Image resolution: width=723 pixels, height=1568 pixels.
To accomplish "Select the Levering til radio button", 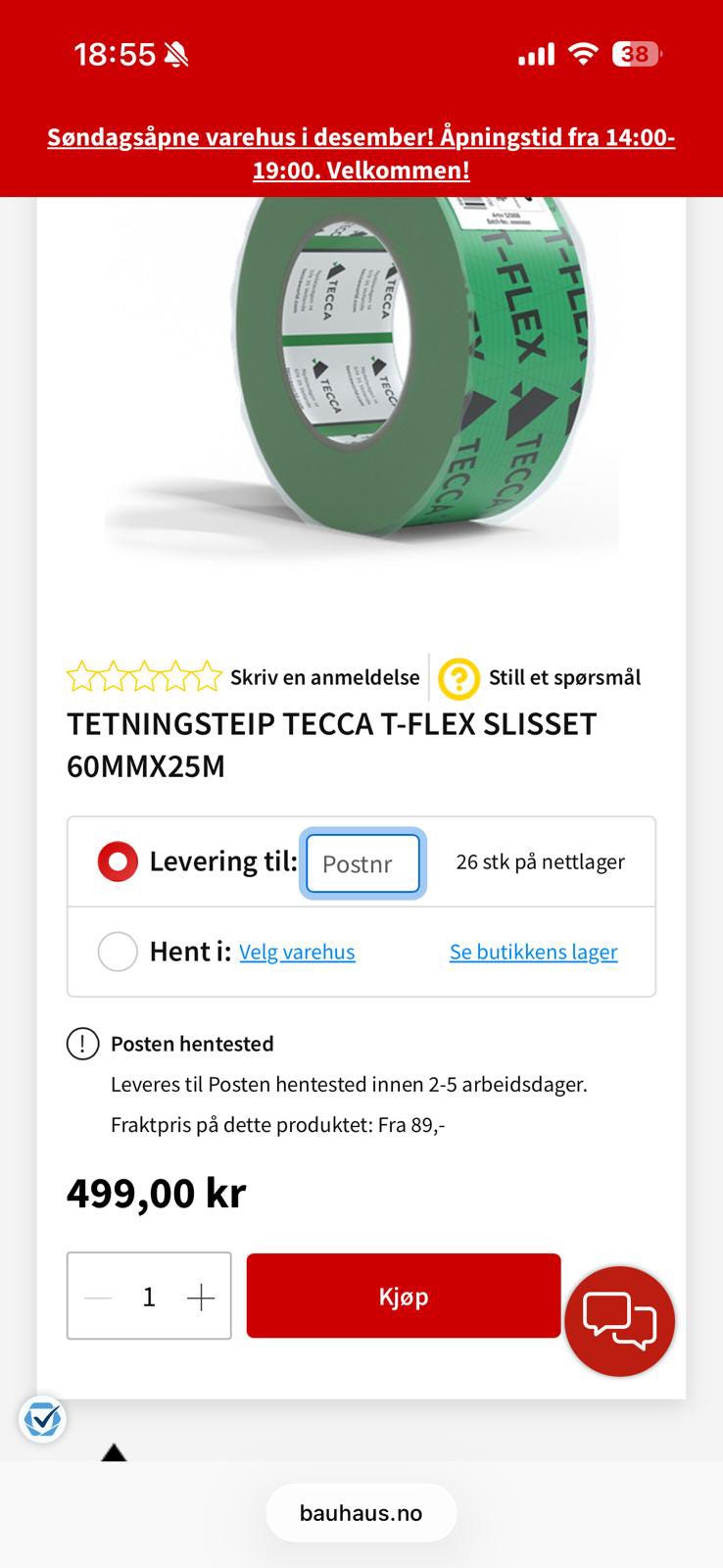I will tap(118, 861).
